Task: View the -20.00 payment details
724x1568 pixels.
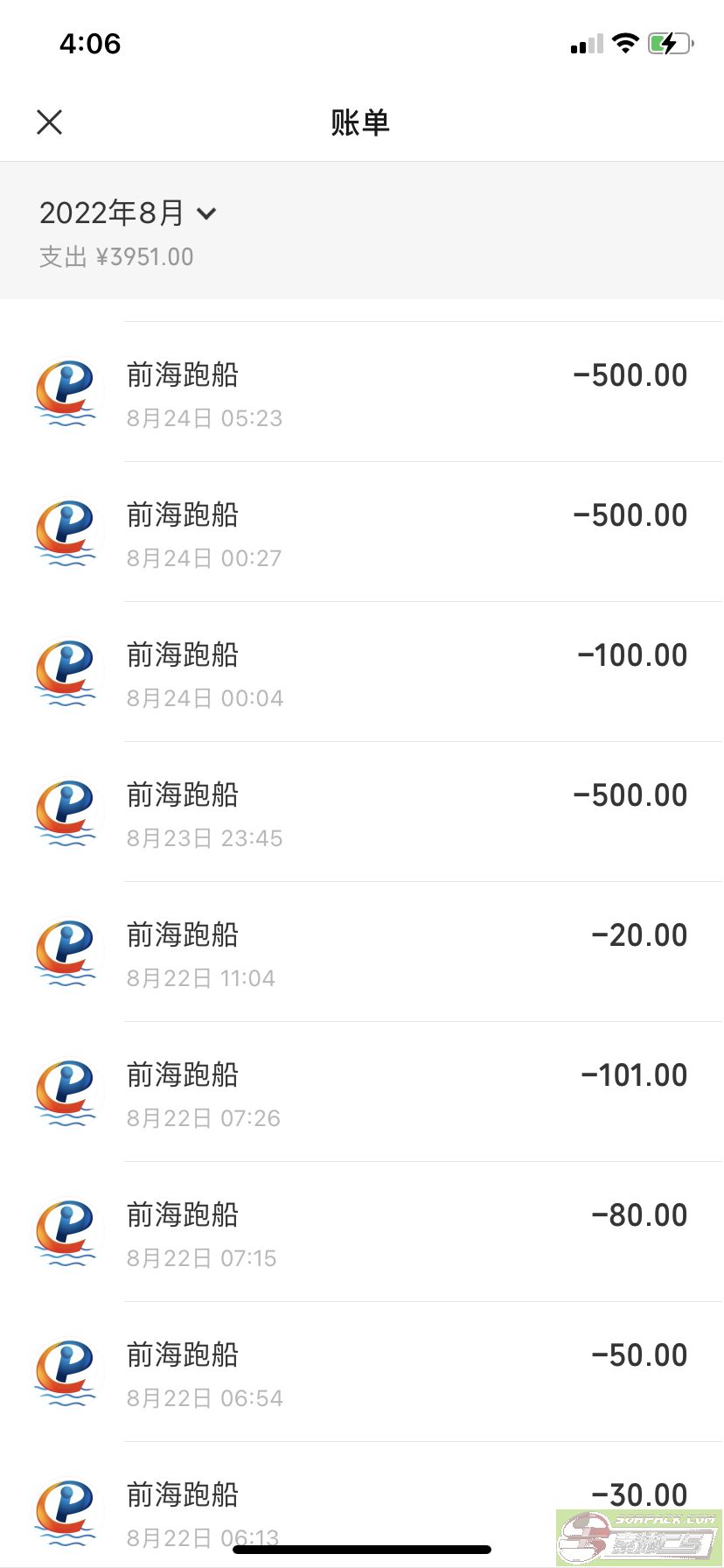Action: click(x=362, y=952)
